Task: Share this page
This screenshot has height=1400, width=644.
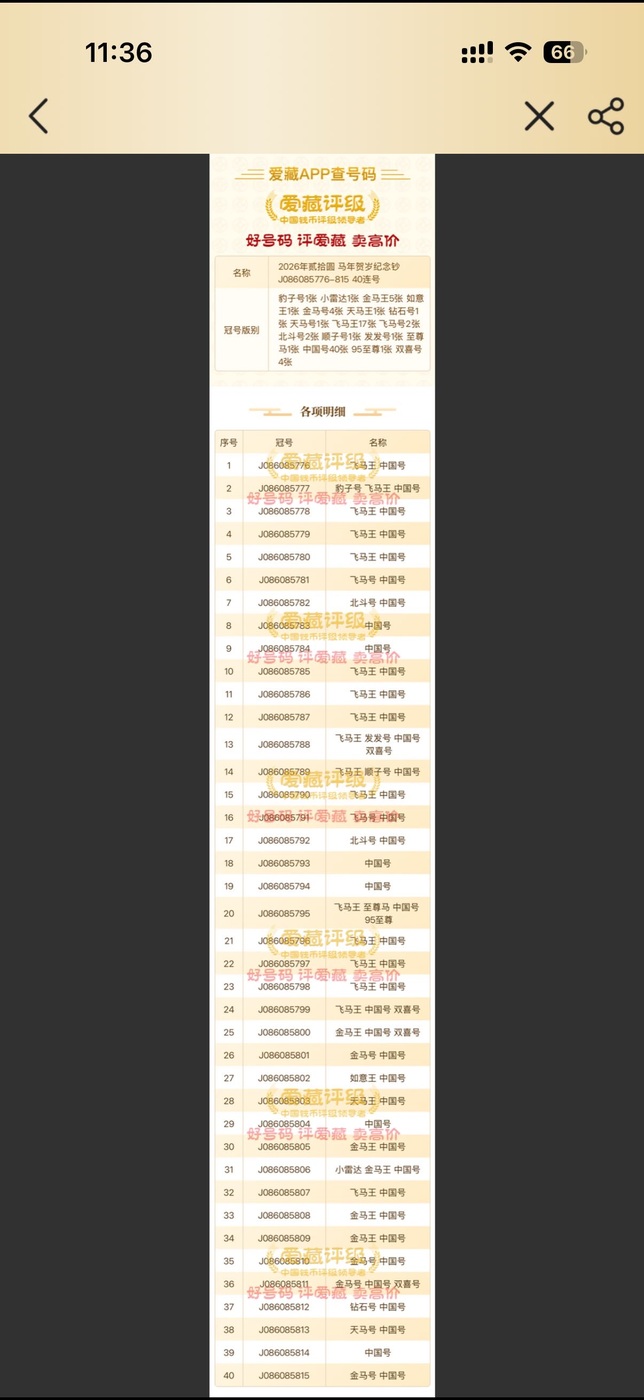Action: point(606,117)
